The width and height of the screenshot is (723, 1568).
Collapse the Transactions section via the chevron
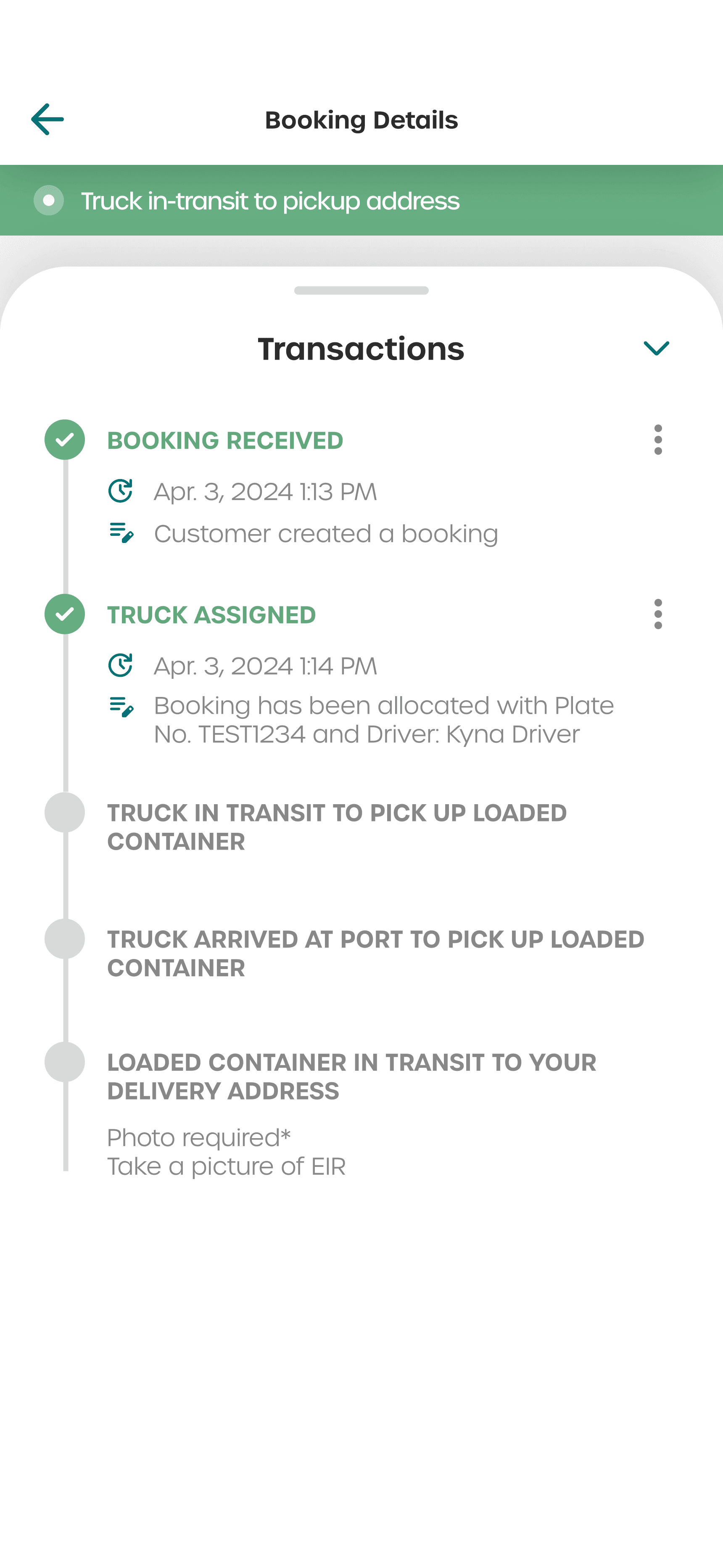coord(656,349)
